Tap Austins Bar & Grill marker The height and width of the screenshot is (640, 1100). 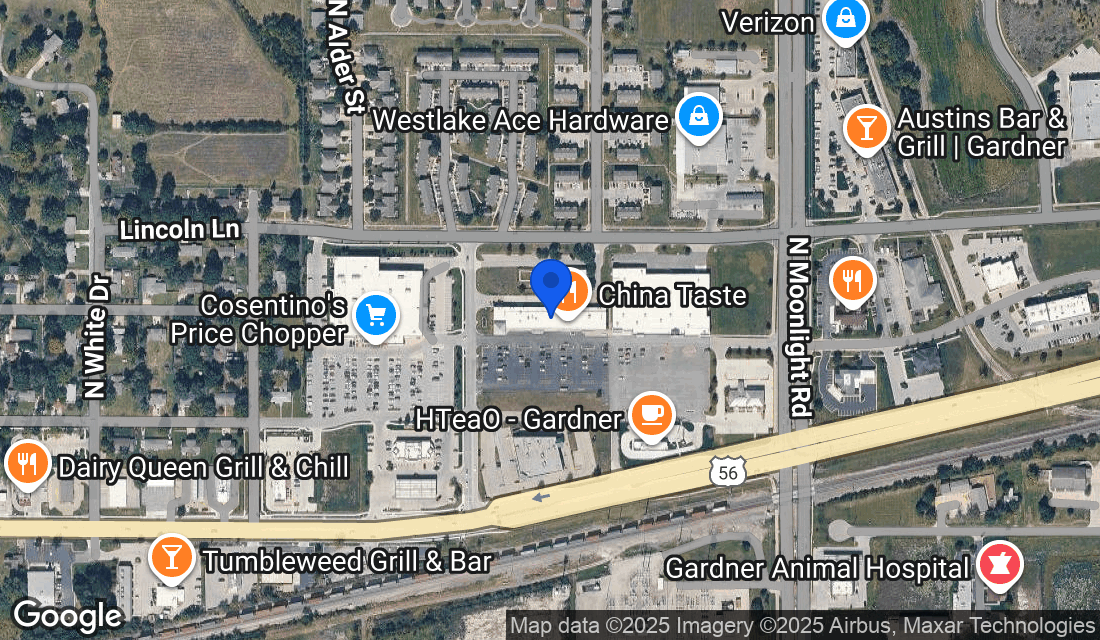[x=866, y=128]
